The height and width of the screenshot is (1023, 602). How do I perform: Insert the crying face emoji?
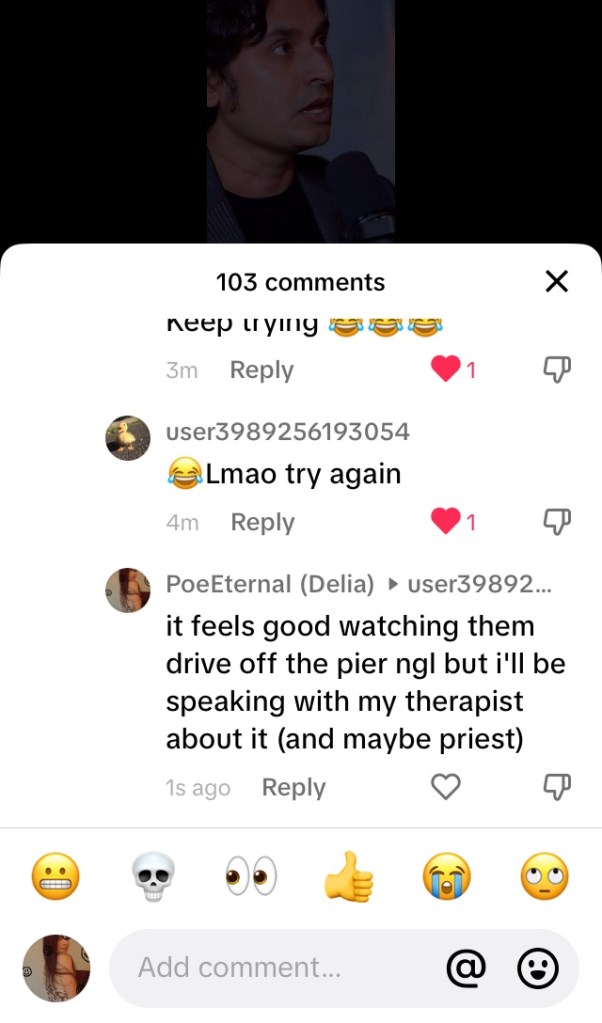[x=446, y=878]
